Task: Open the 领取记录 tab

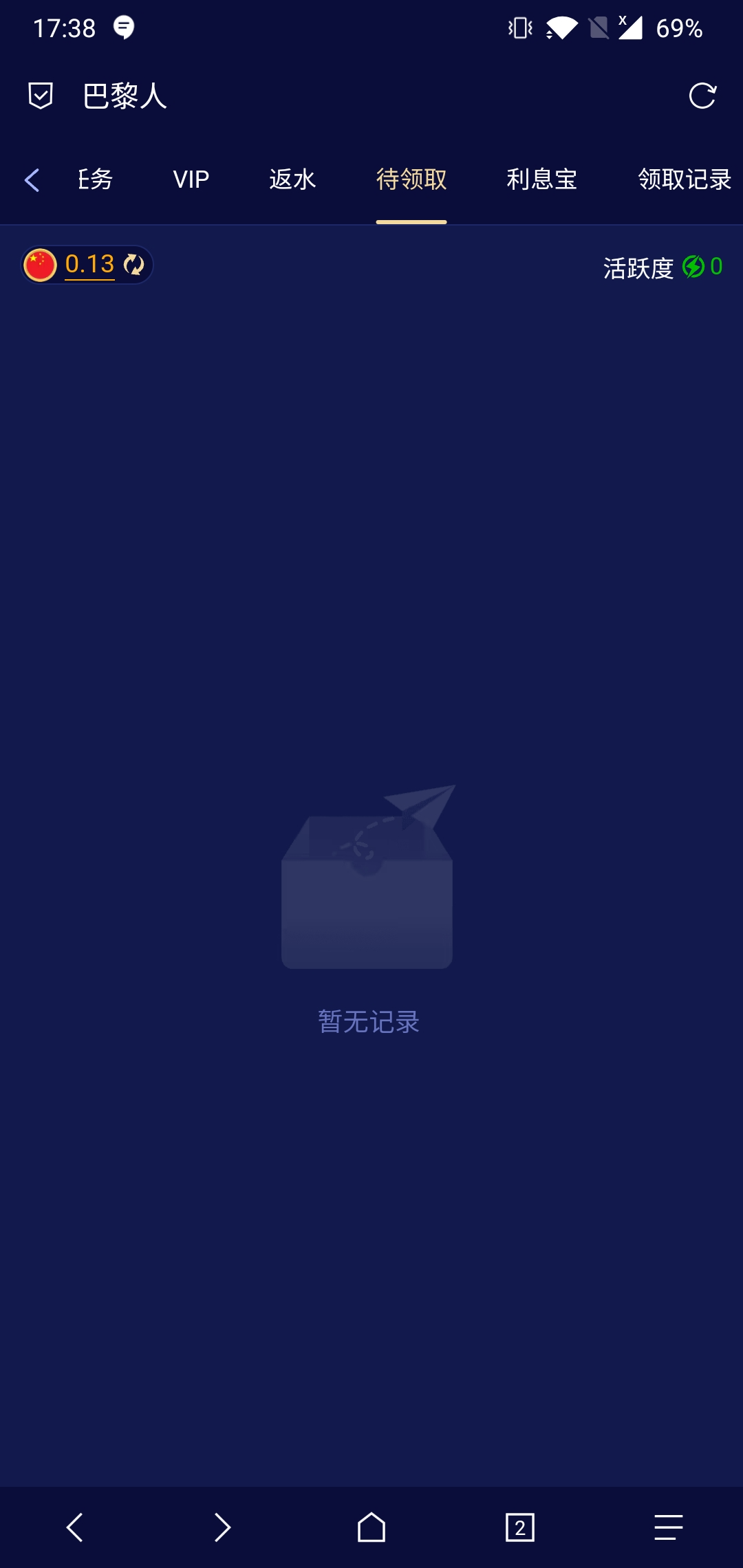Action: click(684, 180)
